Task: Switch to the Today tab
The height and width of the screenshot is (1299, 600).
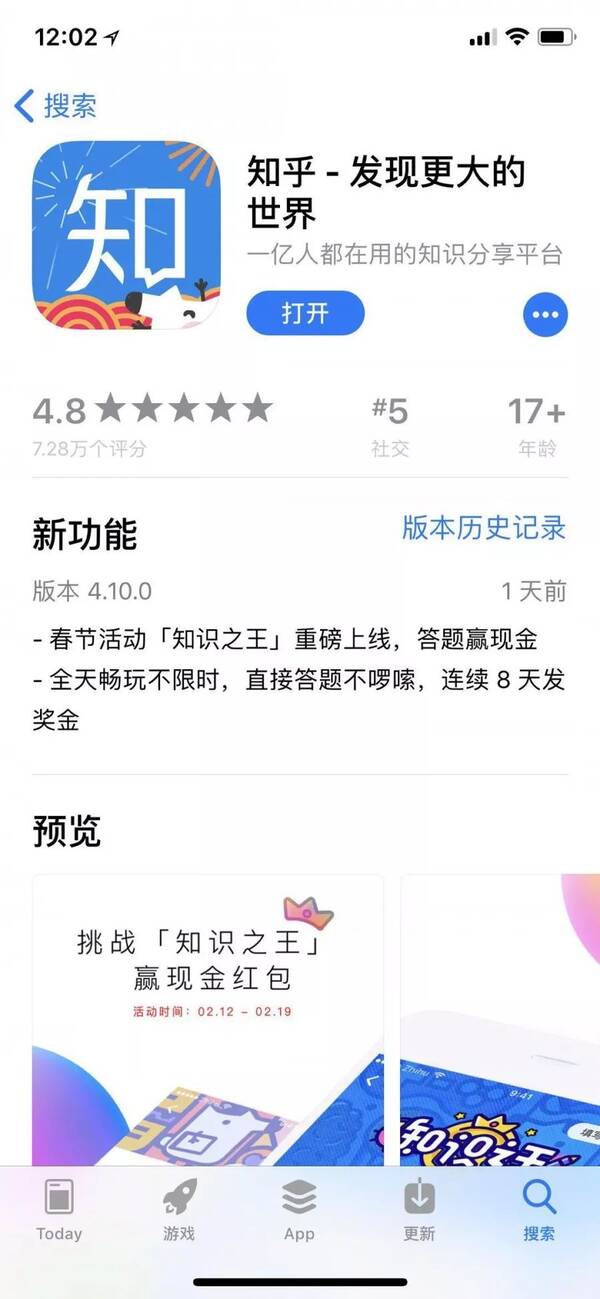Action: [x=59, y=1209]
